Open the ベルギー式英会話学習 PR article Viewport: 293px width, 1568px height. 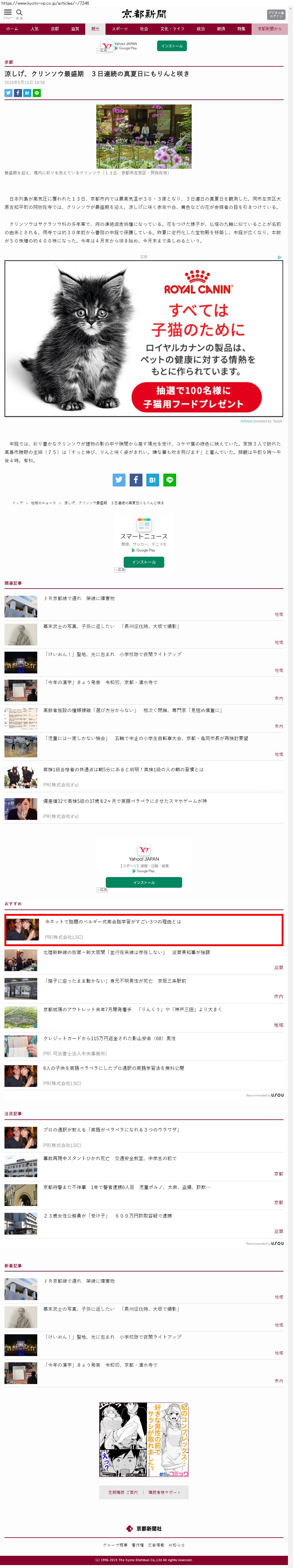click(112, 922)
